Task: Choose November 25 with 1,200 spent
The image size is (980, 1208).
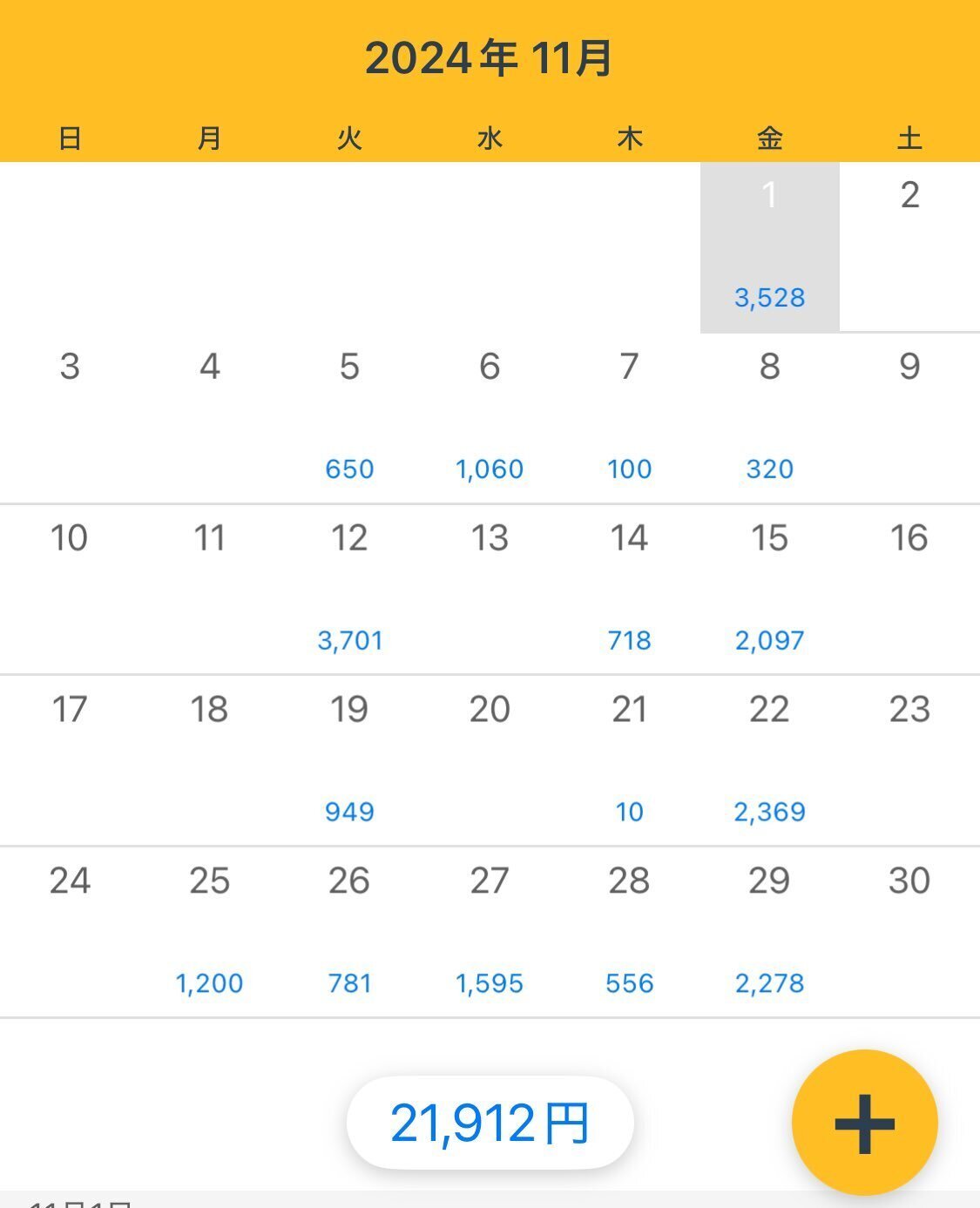Action: (x=209, y=931)
